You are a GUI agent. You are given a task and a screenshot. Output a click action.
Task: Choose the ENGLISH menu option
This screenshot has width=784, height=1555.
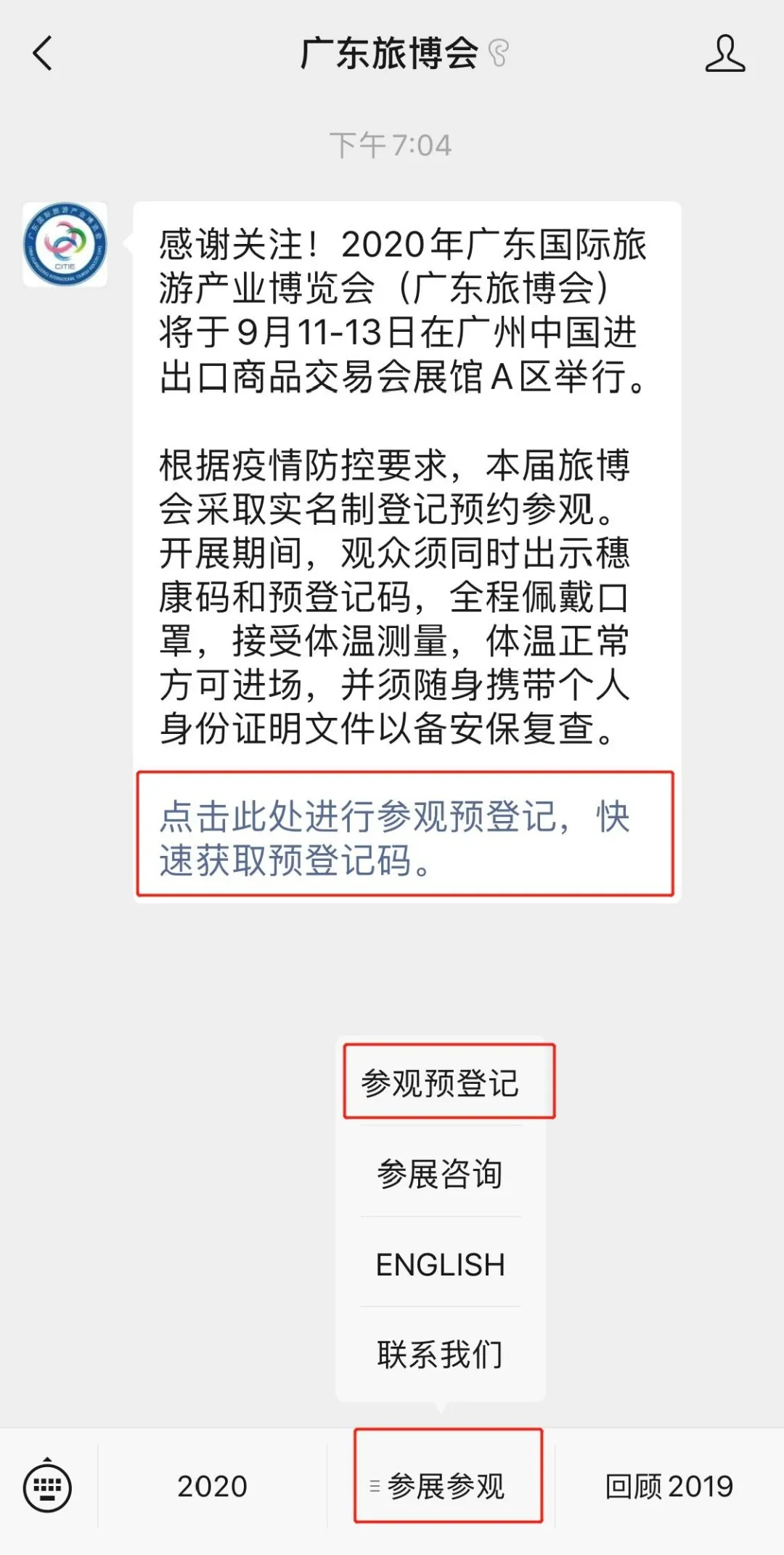441,1265
